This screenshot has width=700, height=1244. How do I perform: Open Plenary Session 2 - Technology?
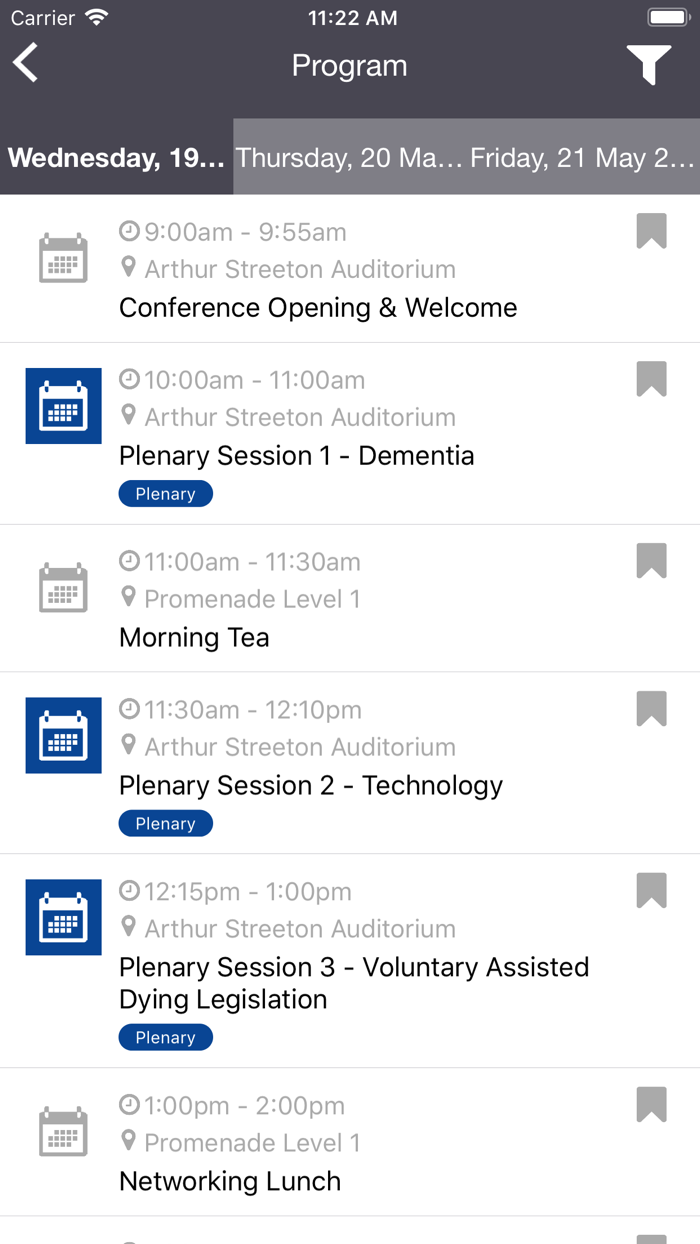click(310, 785)
